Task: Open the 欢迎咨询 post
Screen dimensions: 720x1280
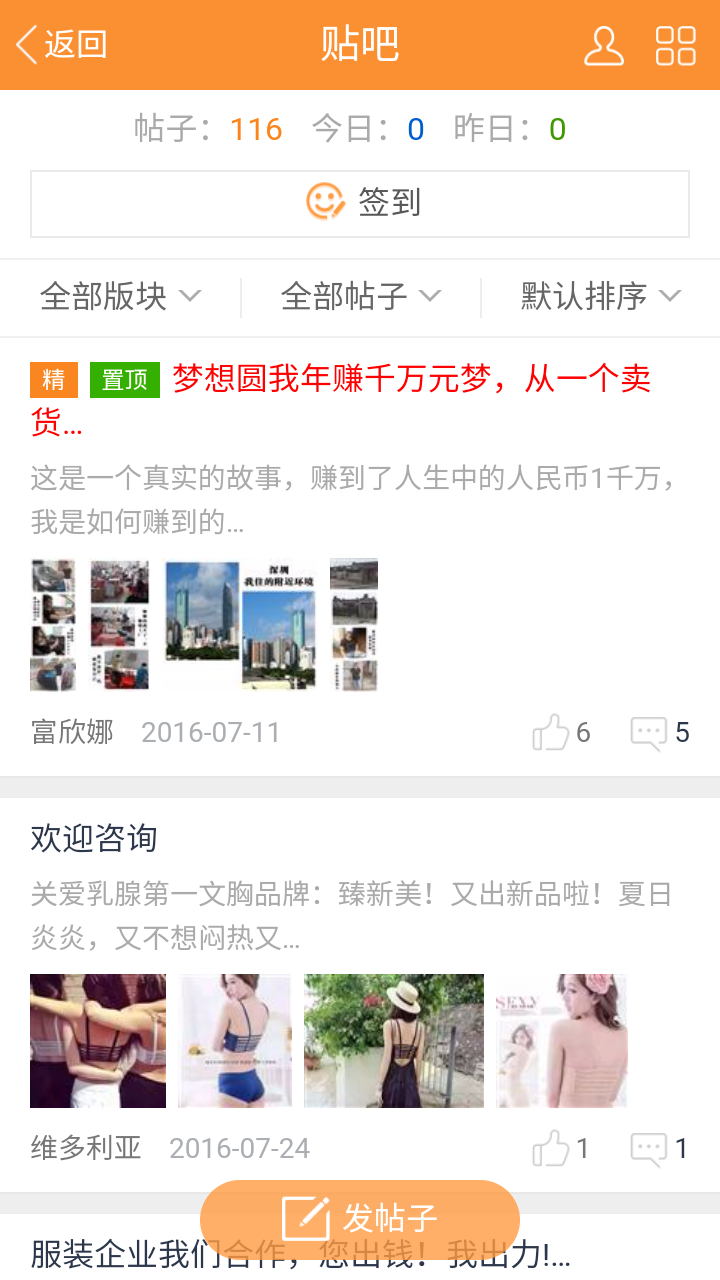Action: [x=94, y=838]
